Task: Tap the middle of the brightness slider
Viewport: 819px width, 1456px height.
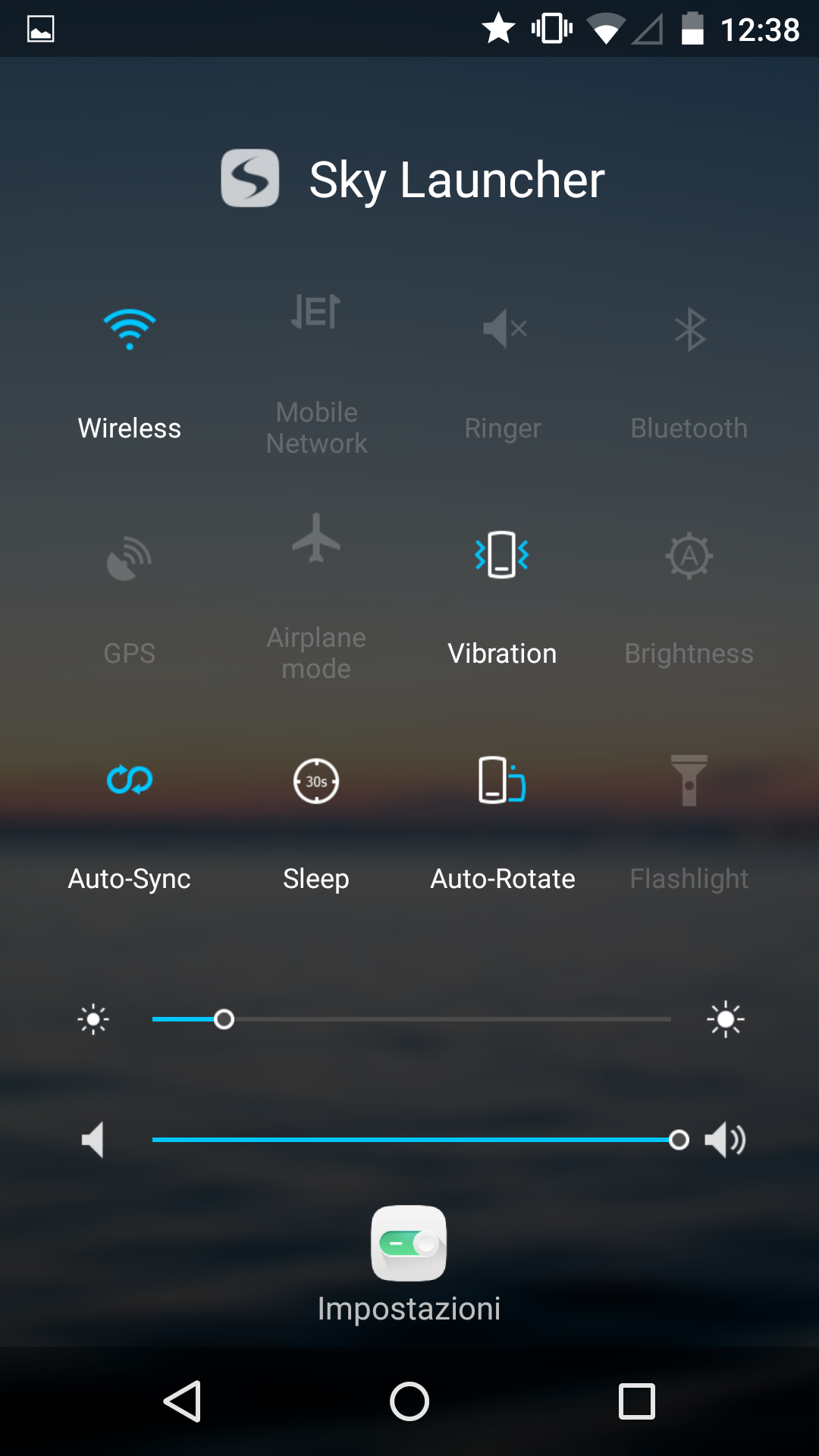Action: [x=412, y=1019]
